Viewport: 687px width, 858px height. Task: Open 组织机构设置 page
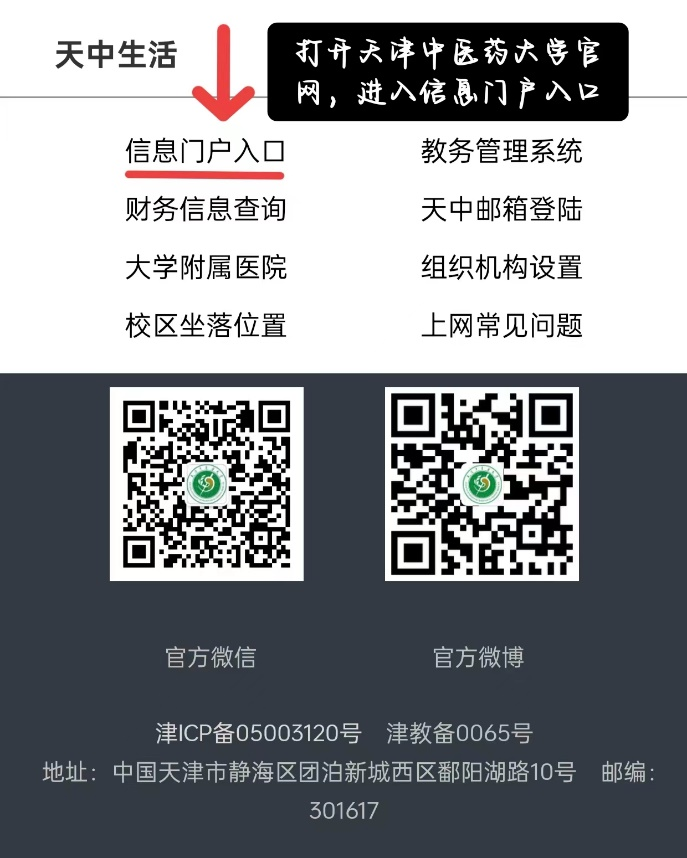[501, 267]
